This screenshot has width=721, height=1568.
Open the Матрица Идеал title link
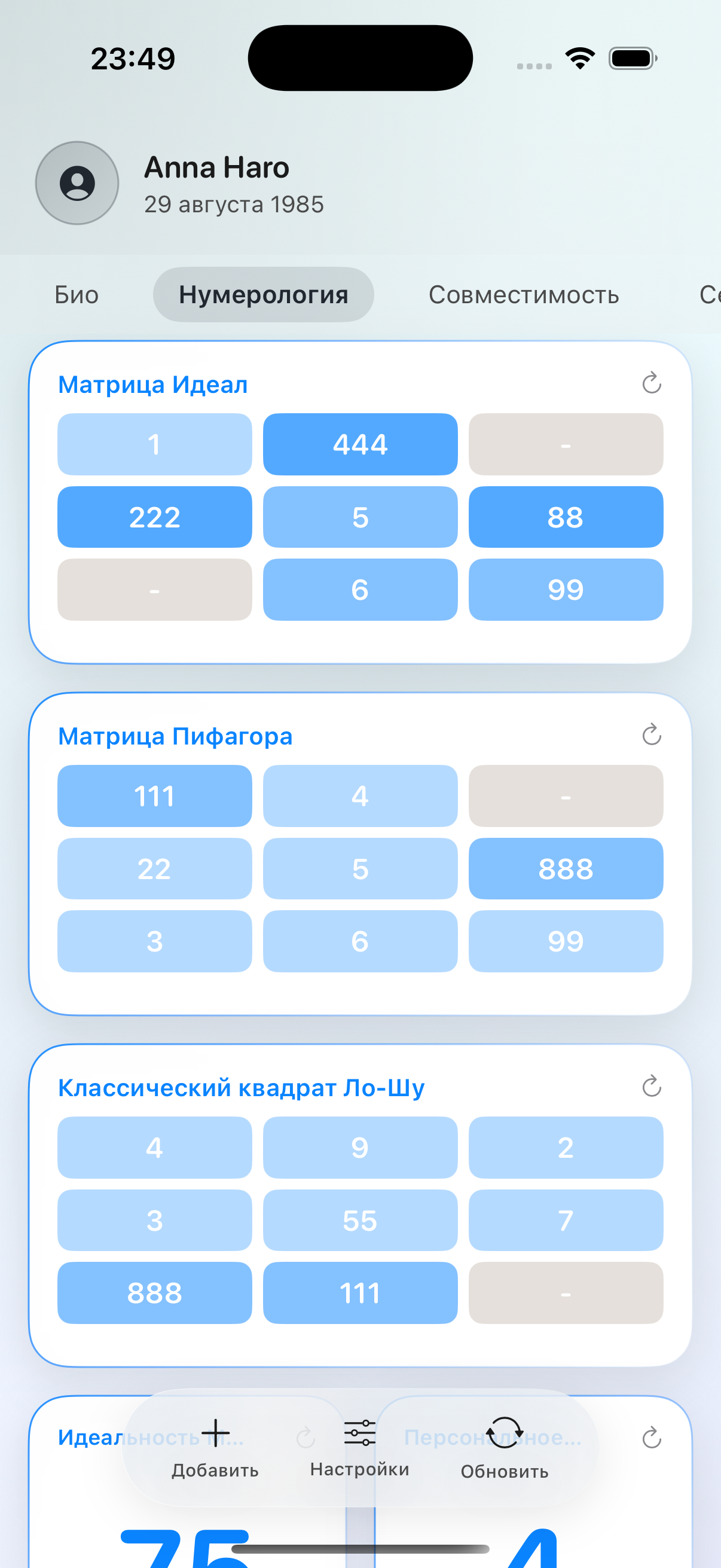pyautogui.click(x=152, y=384)
